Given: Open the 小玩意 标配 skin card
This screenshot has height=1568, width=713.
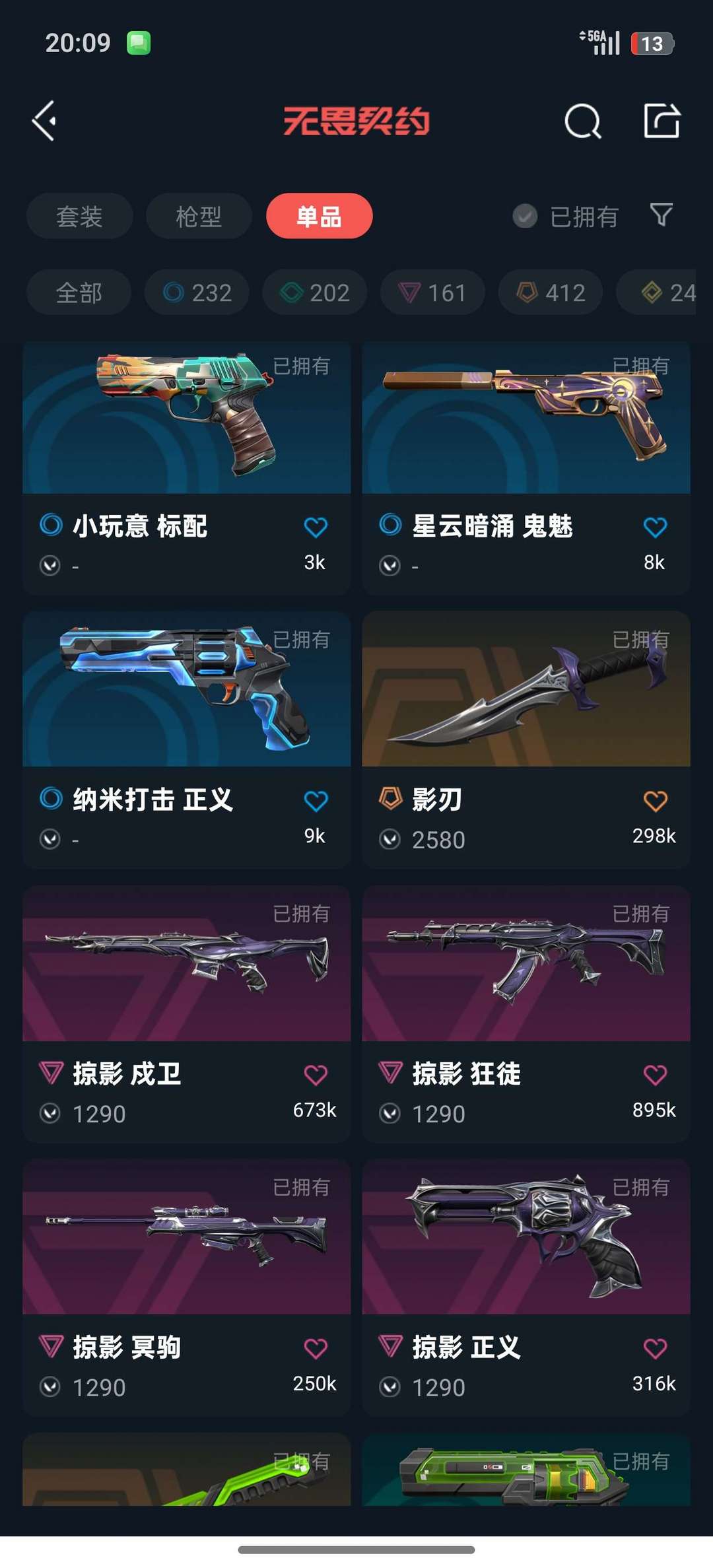Looking at the screenshot, I should pyautogui.click(x=186, y=467).
